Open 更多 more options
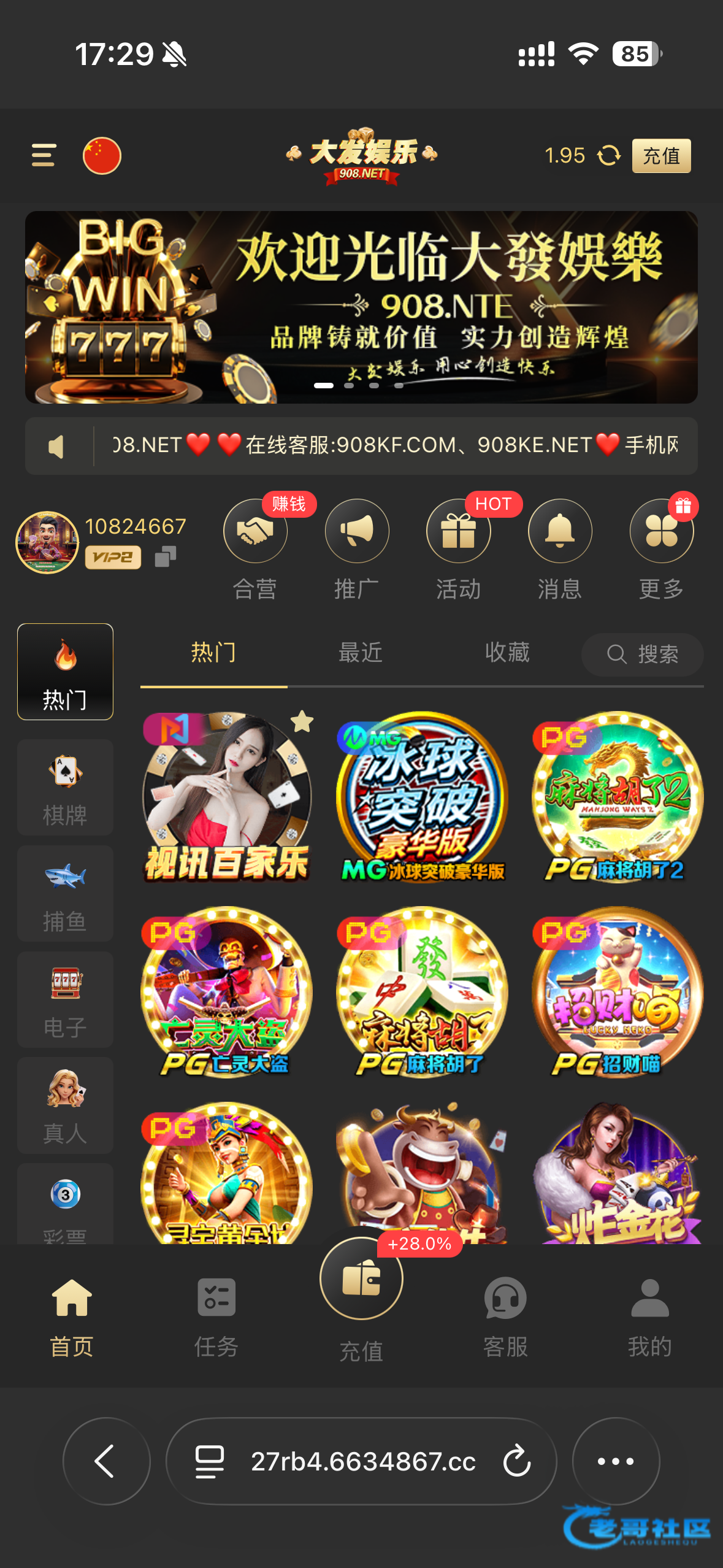Screen dimensions: 723x1568 point(661,531)
